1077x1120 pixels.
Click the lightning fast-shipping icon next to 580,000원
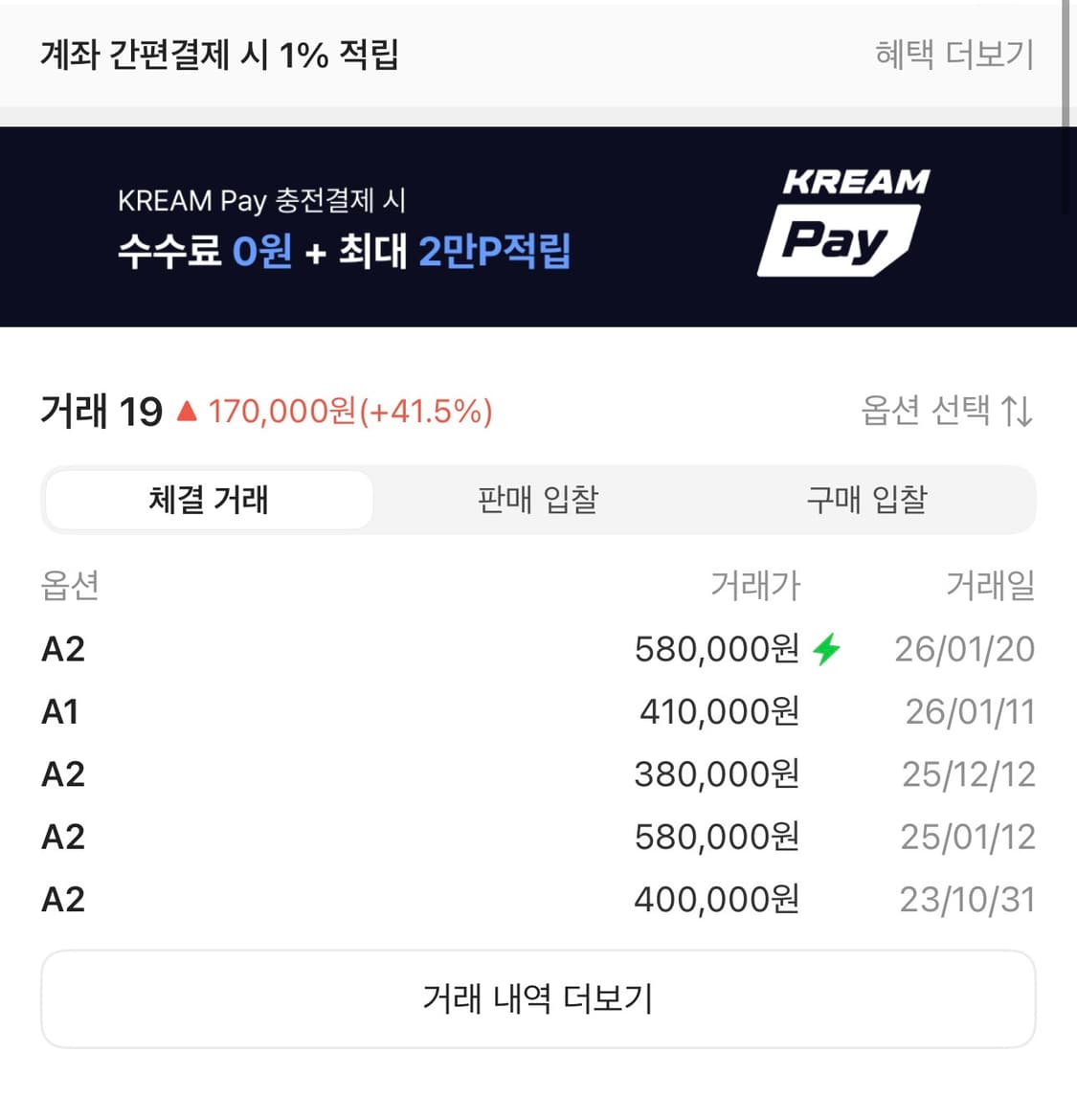pyautogui.click(x=826, y=648)
